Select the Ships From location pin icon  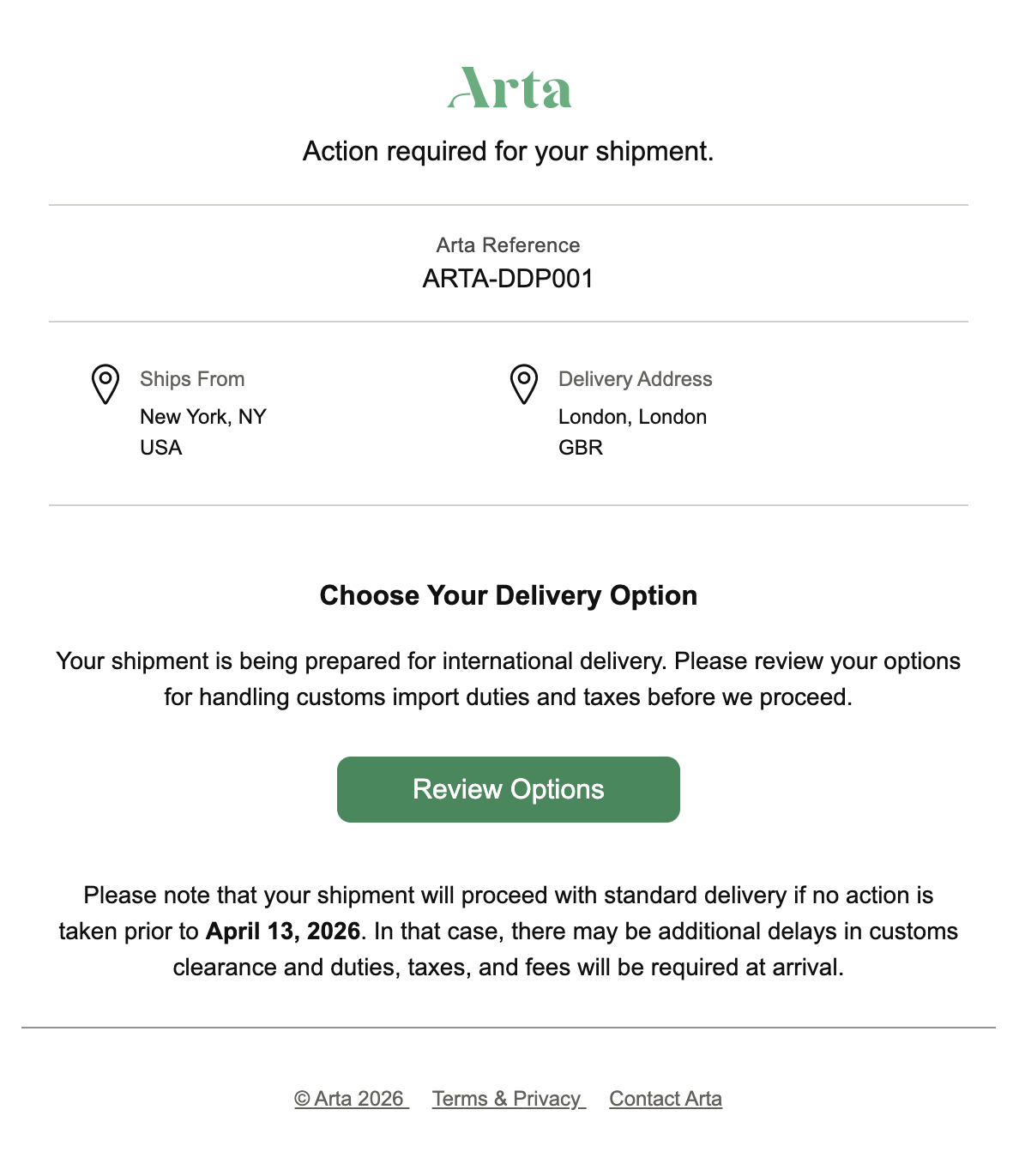click(x=106, y=384)
